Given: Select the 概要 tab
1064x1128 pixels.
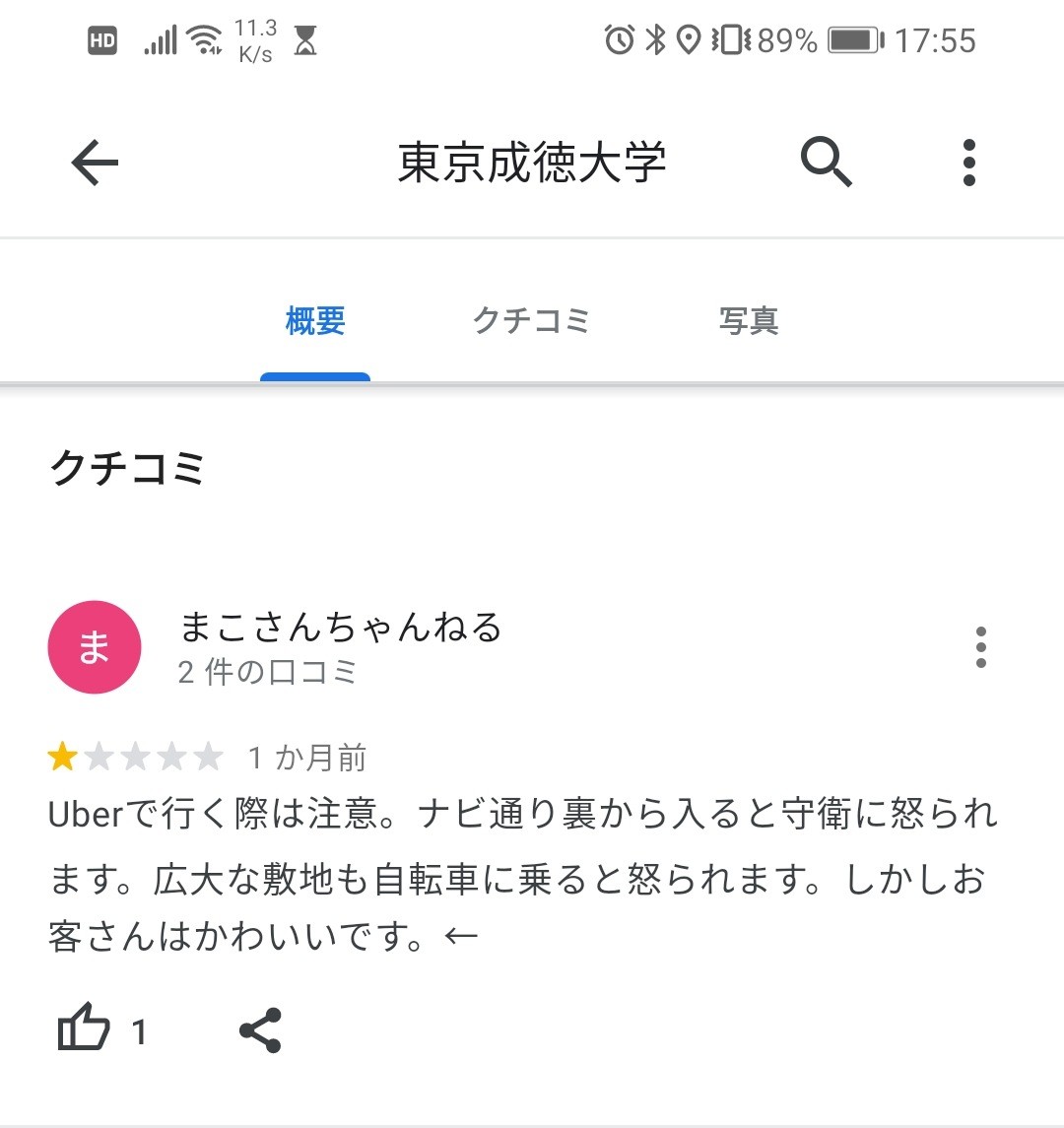Looking at the screenshot, I should pyautogui.click(x=315, y=321).
